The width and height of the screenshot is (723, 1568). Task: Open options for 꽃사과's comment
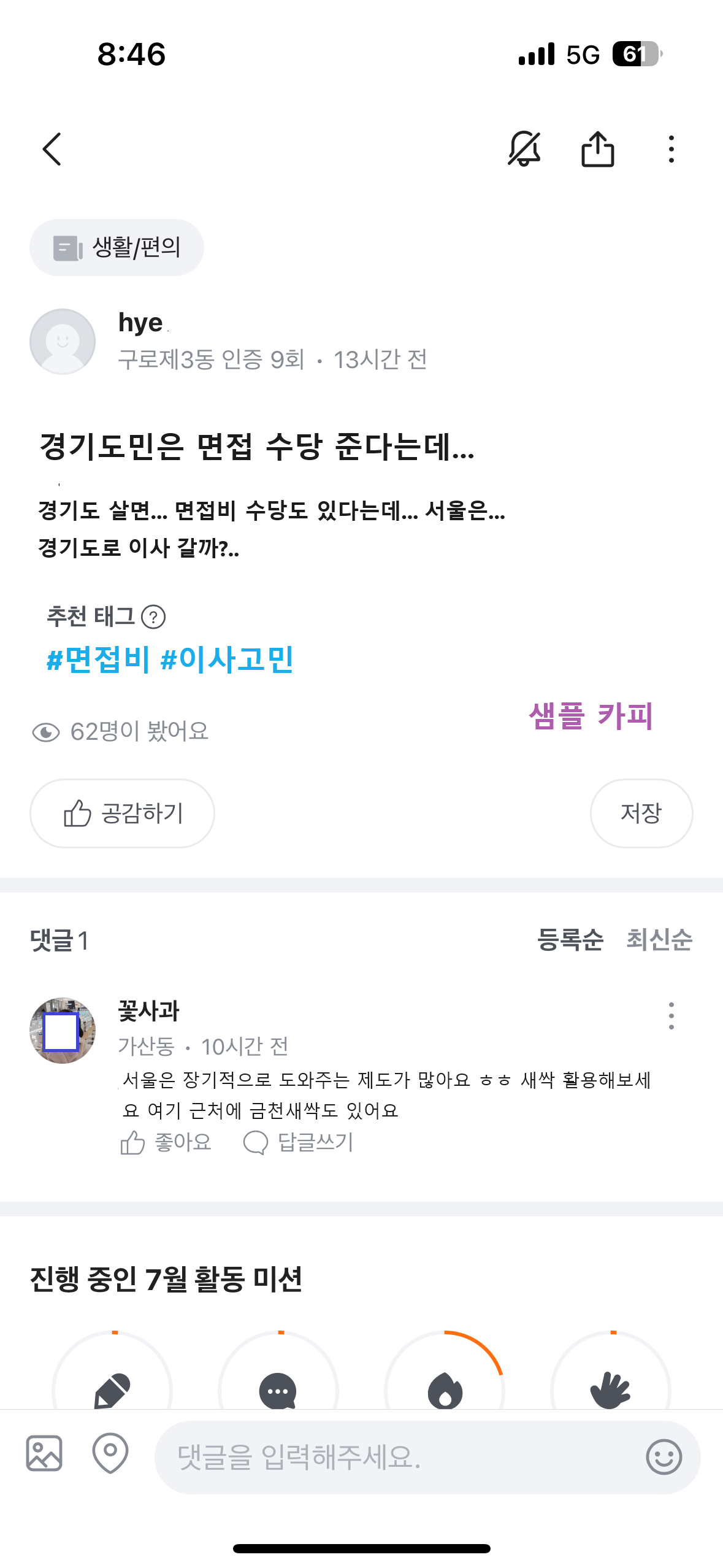(671, 1016)
